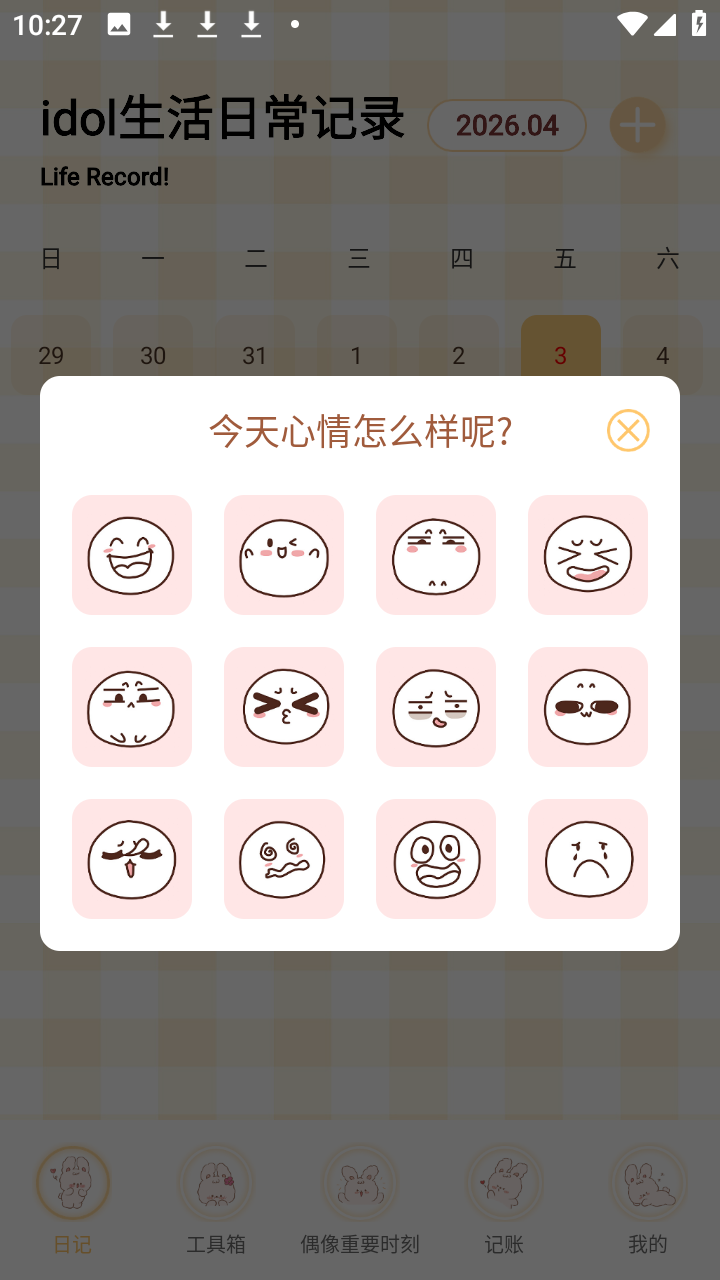720x1280 pixels.
Task: Pick the sad crying mood face
Action: (588, 859)
